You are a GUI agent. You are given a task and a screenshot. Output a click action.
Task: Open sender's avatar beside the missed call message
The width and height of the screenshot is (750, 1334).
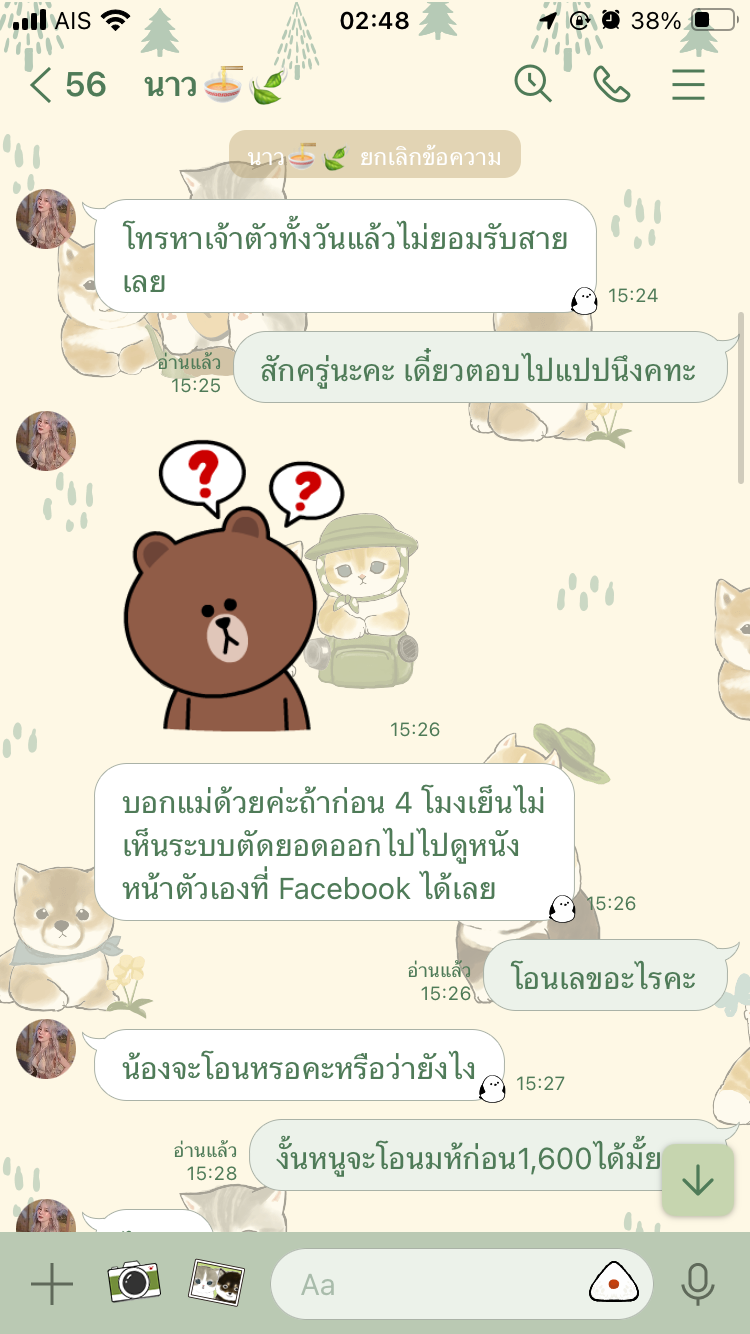coord(46,219)
